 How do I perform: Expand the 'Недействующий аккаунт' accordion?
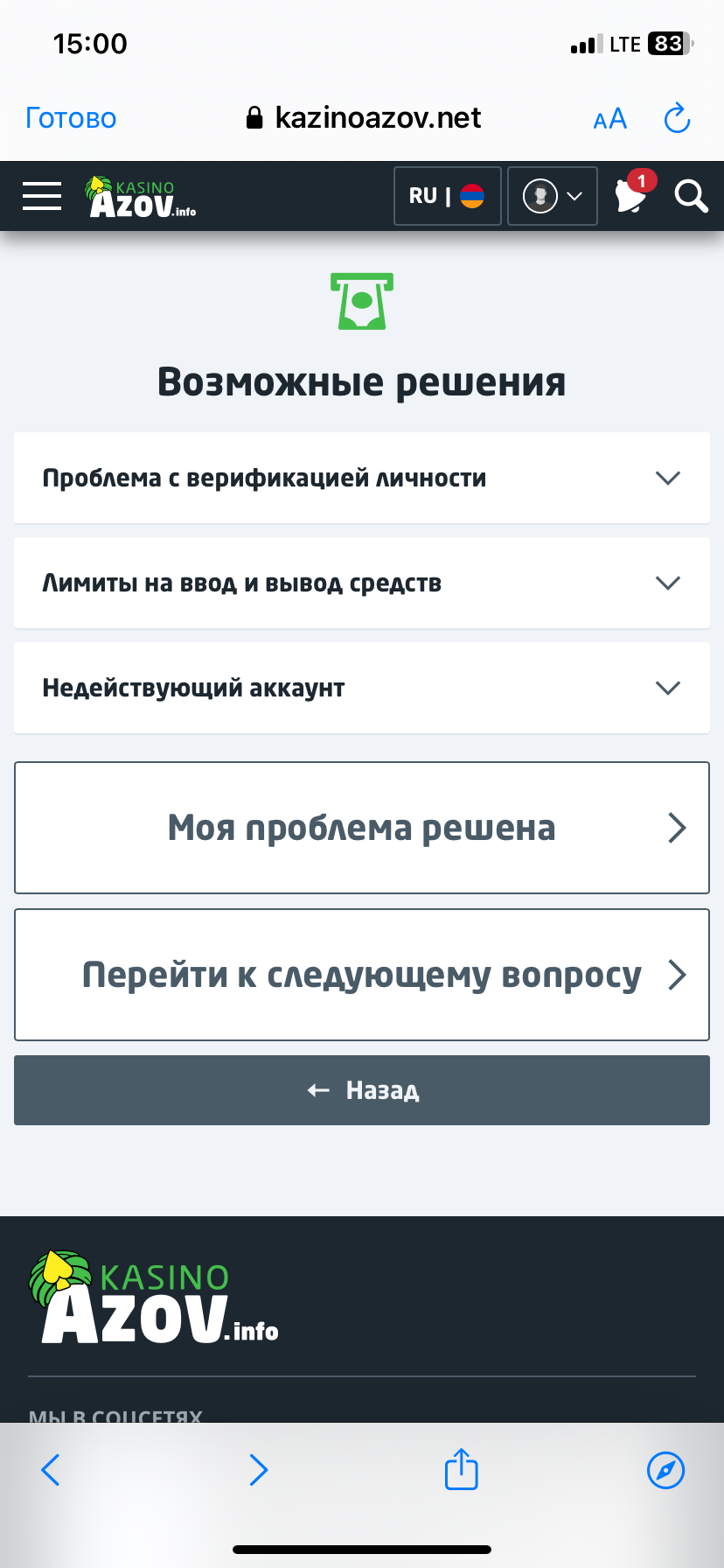coord(361,688)
